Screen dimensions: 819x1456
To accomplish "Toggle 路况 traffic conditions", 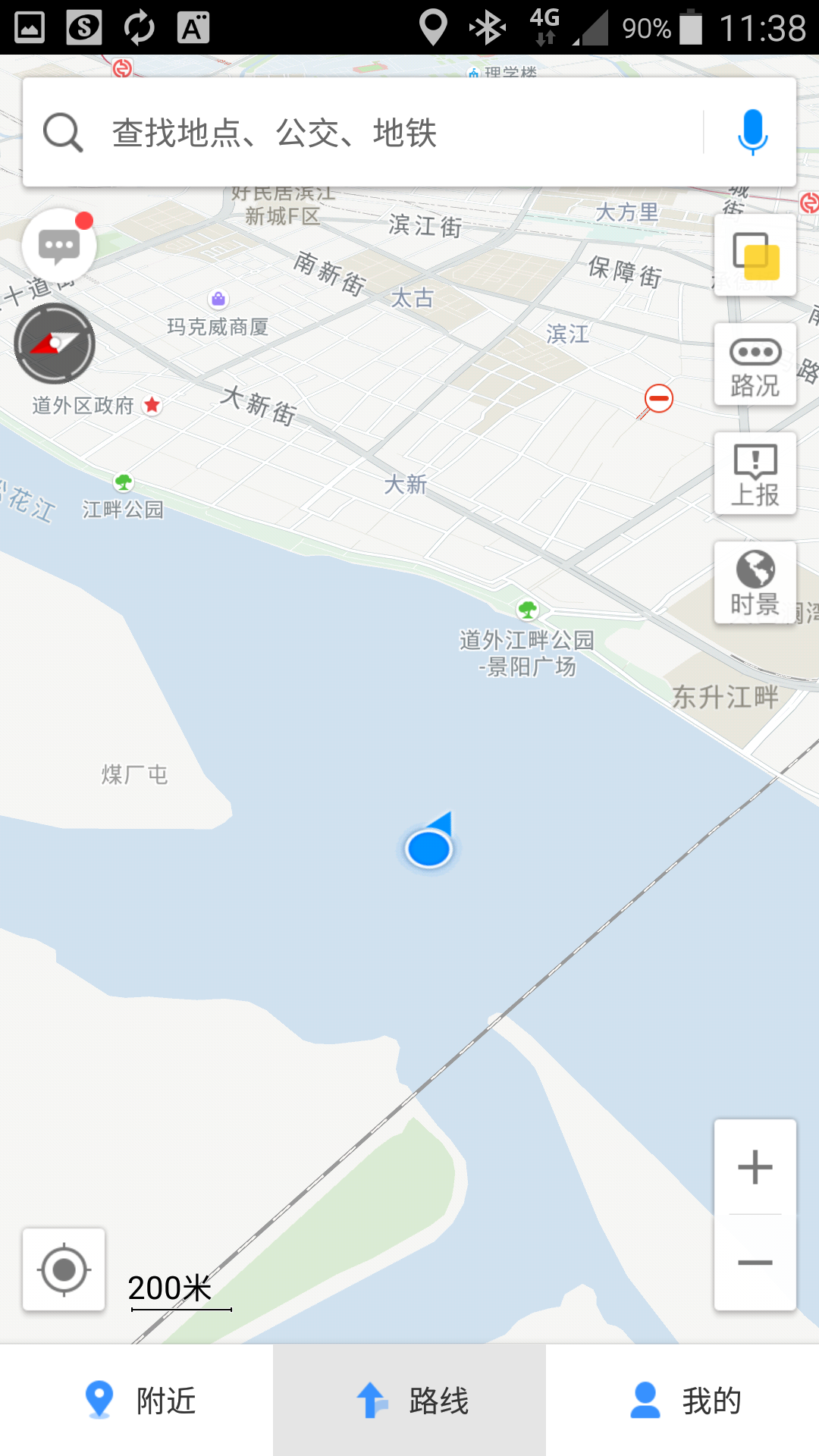I will 755,365.
